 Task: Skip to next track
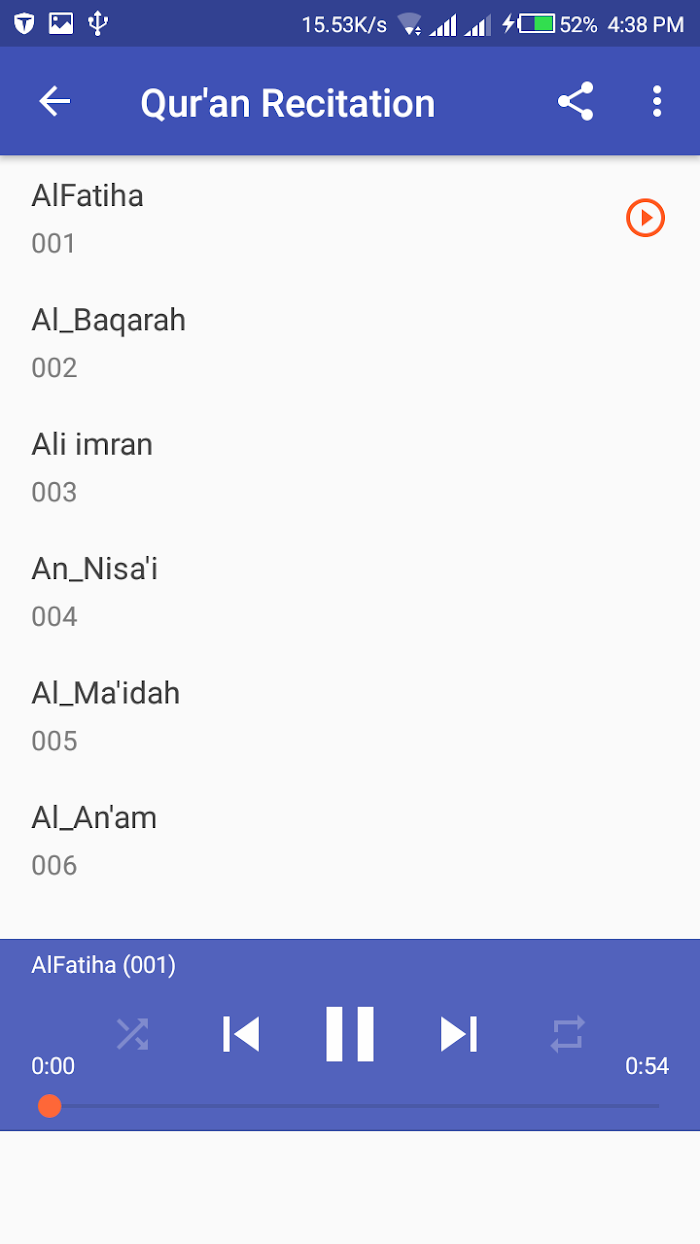[459, 1034]
